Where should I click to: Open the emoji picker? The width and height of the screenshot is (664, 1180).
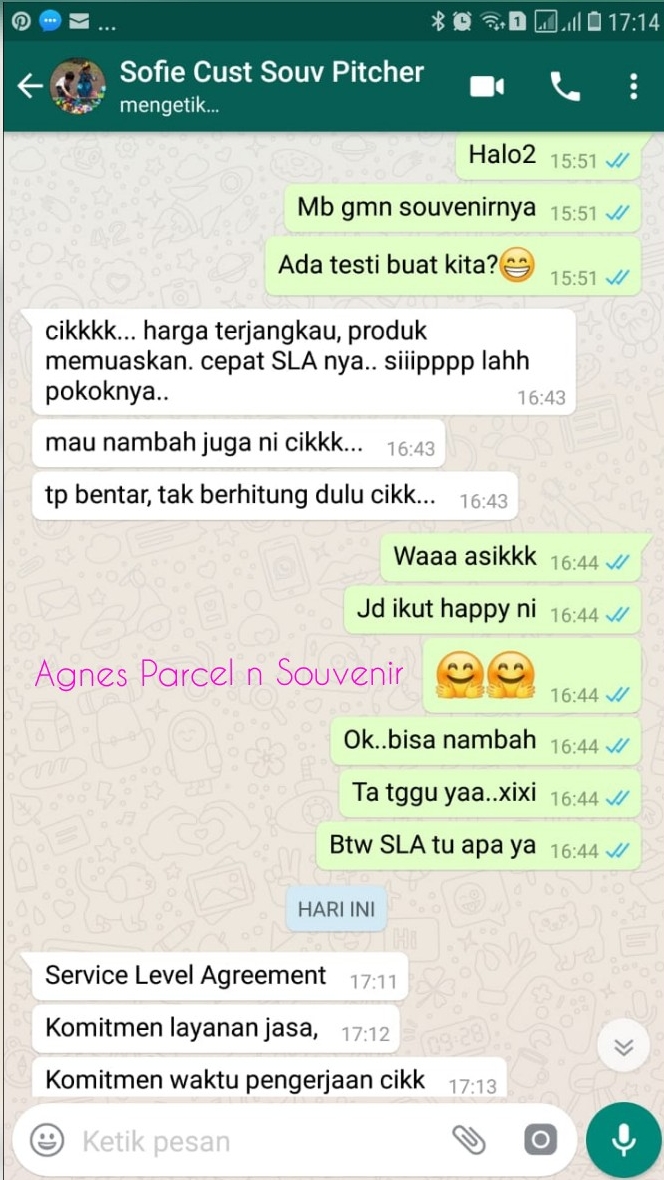47,1140
